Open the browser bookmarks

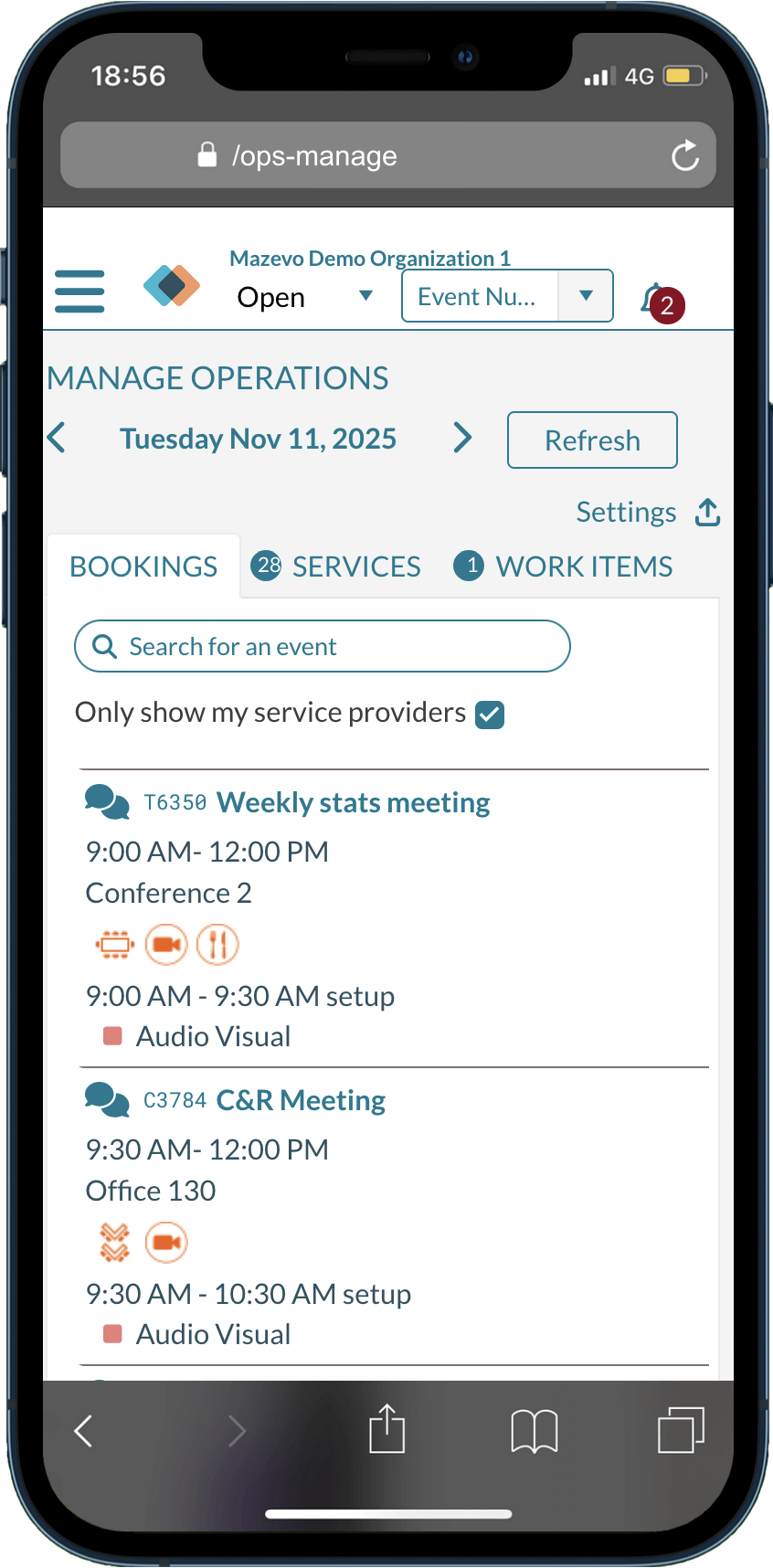535,1430
